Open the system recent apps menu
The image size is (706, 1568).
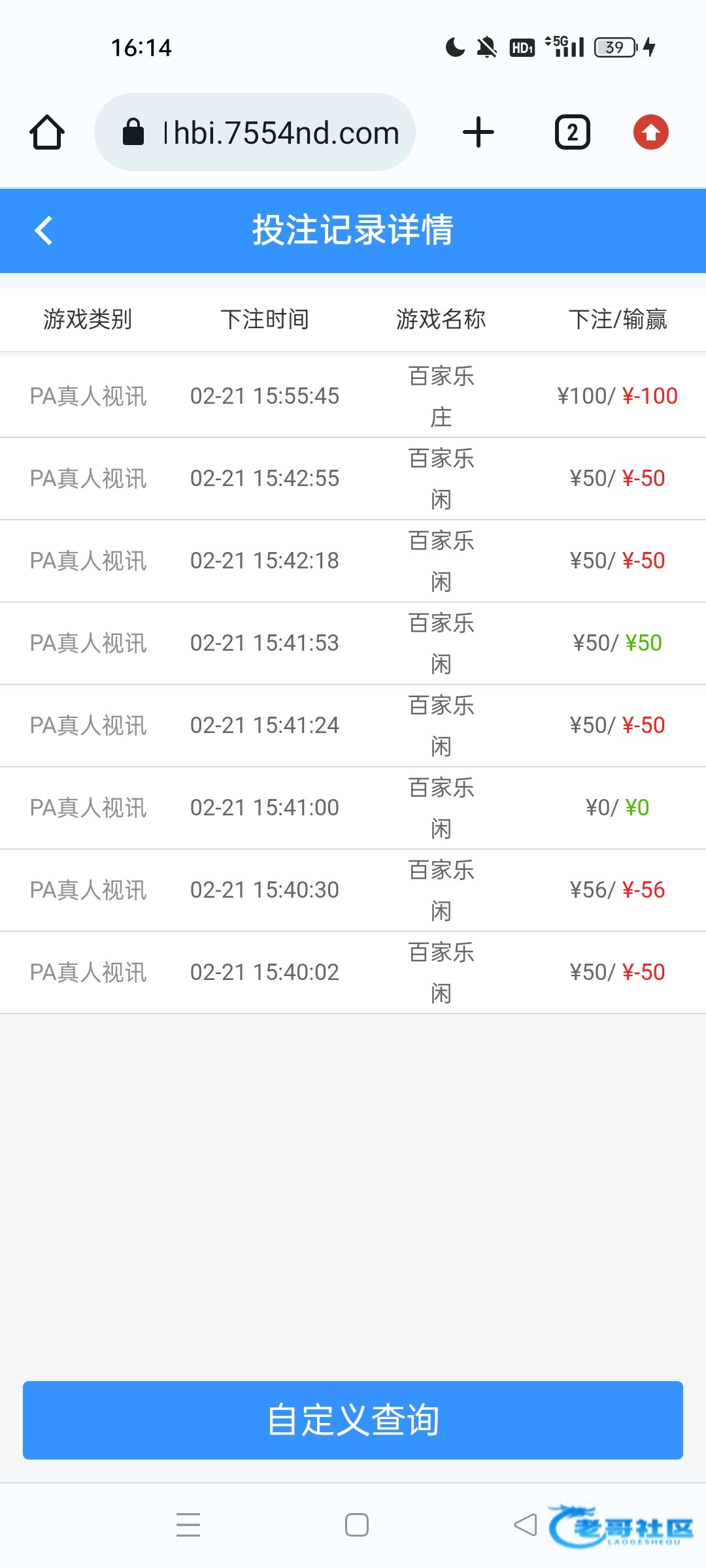[188, 1525]
